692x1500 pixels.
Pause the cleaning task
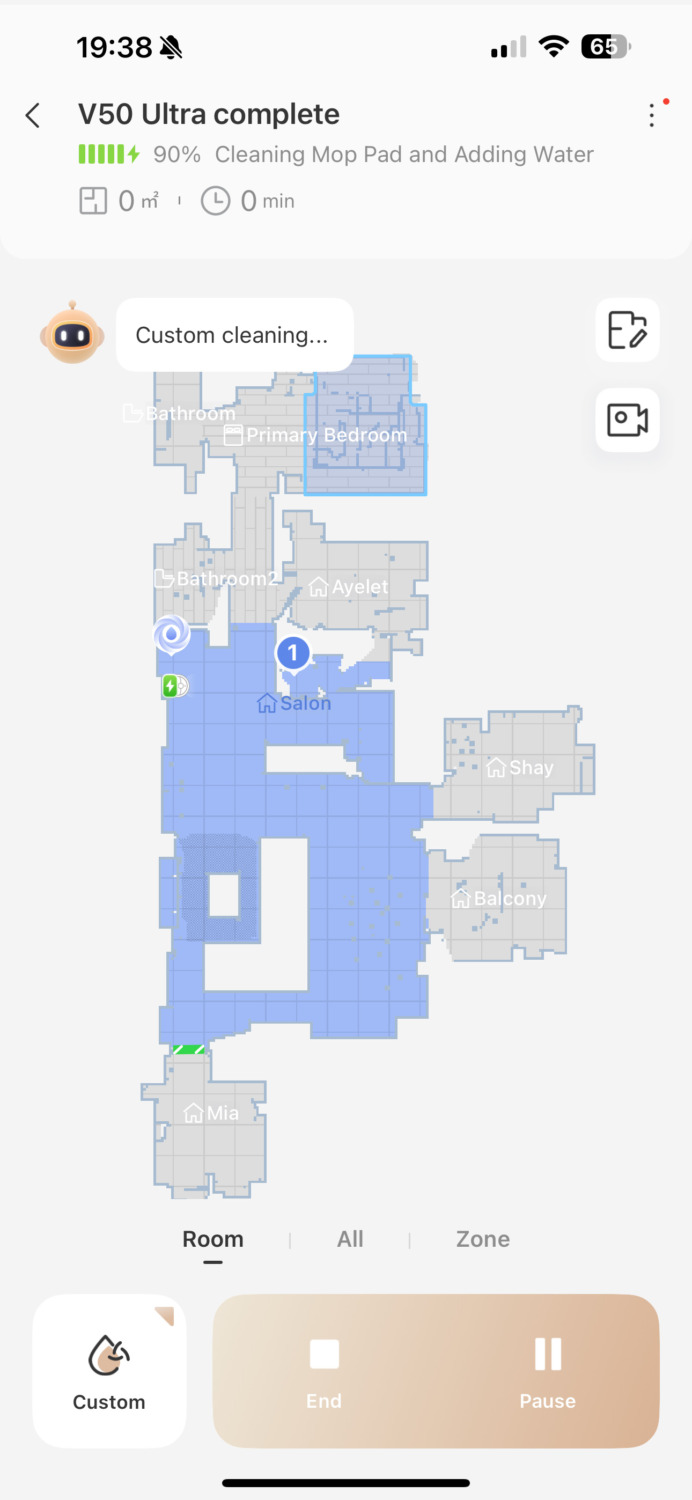[547, 1371]
